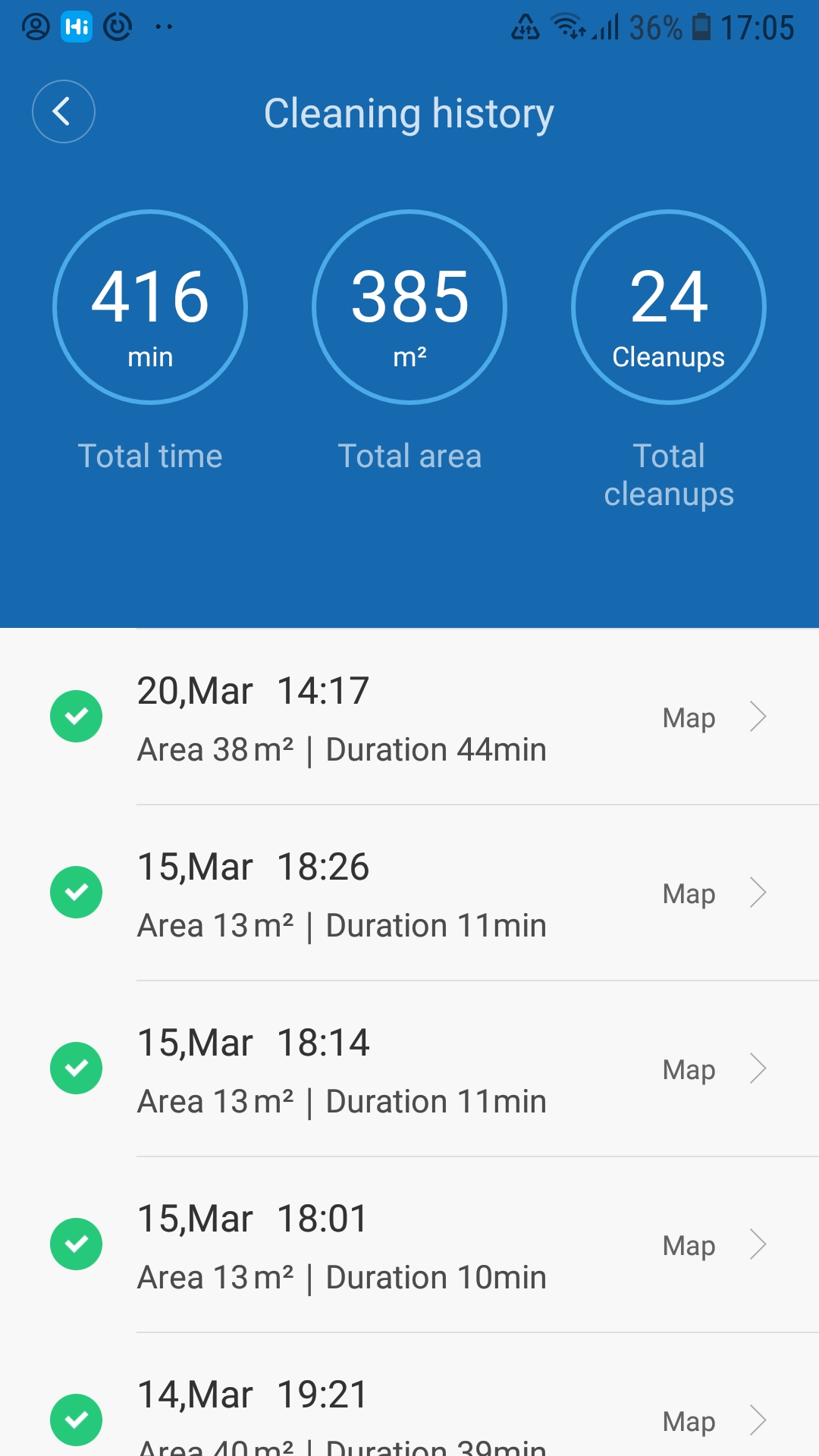
Task: Select the 15,Mar 18:01 cleaning entry
Action: [x=409, y=1245]
